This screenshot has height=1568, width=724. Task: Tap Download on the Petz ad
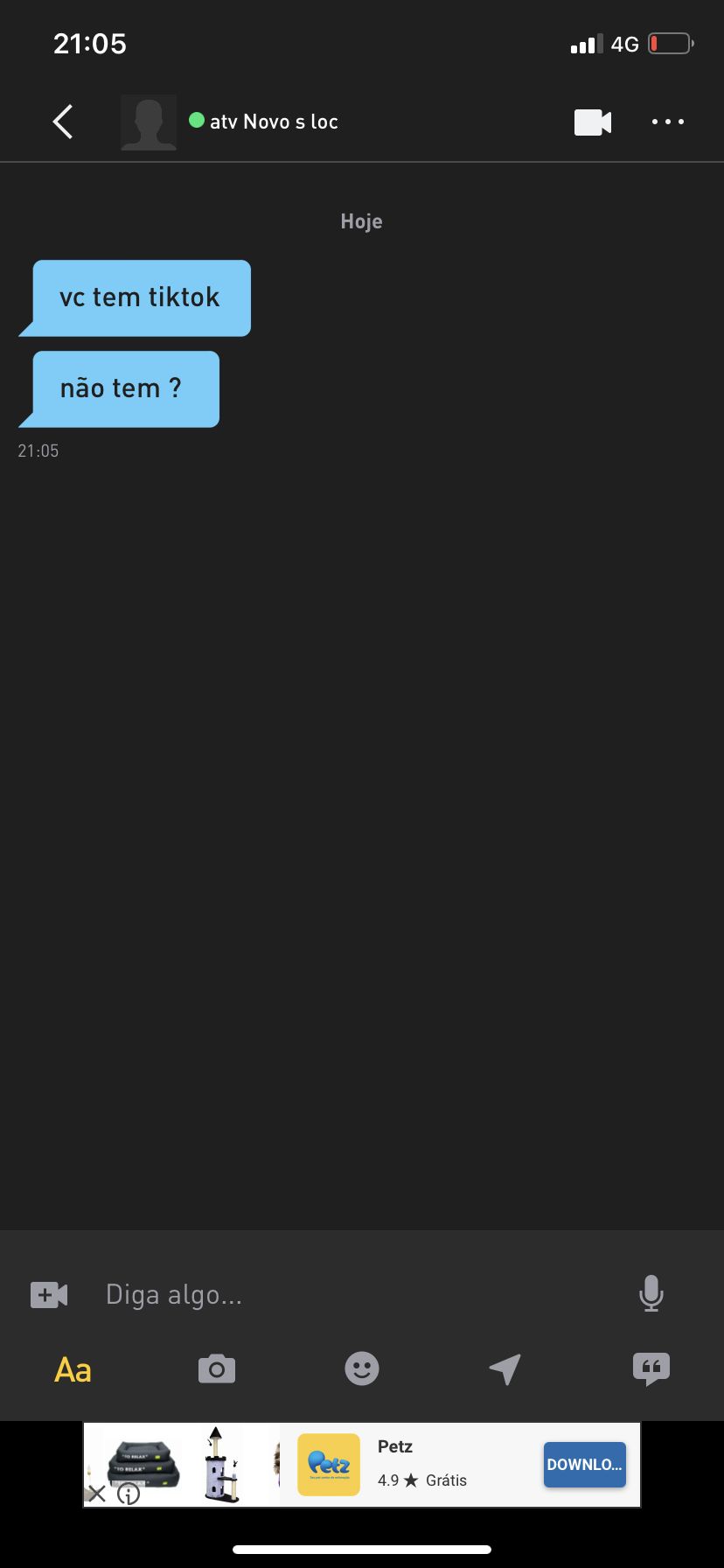[585, 1465]
